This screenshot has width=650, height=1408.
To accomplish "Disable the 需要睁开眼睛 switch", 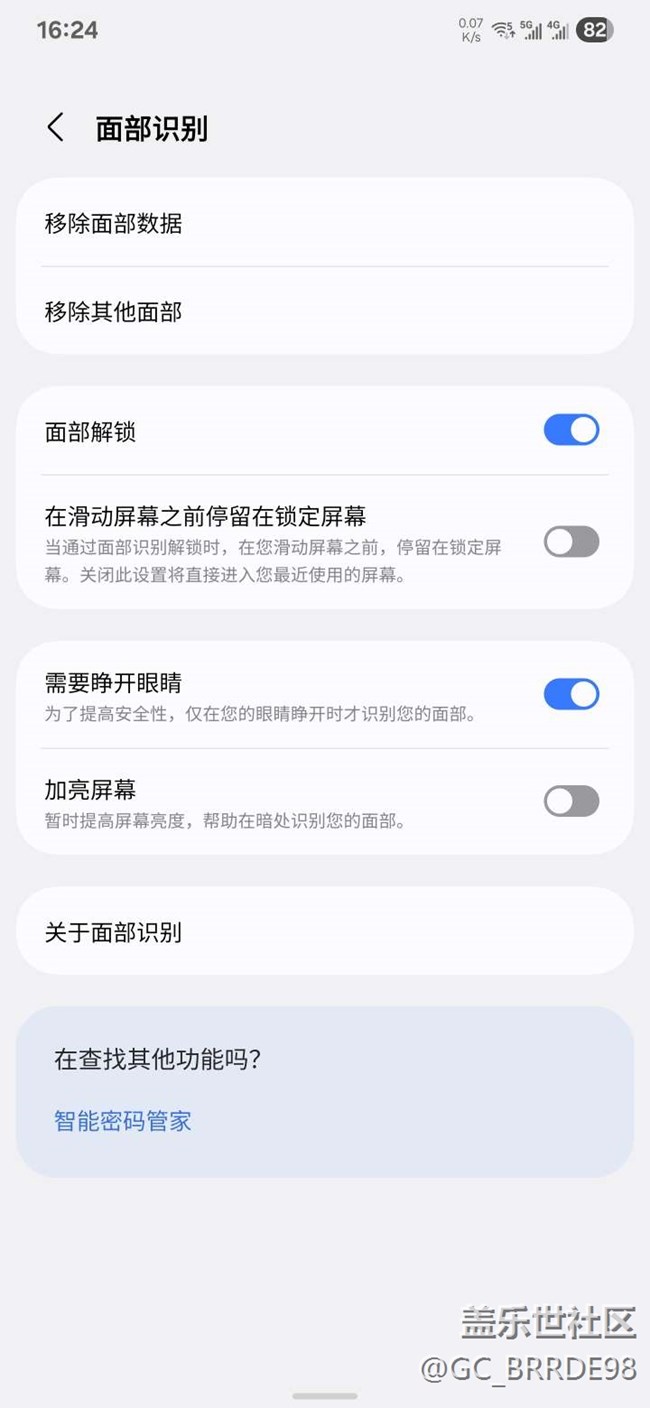I will (x=571, y=694).
